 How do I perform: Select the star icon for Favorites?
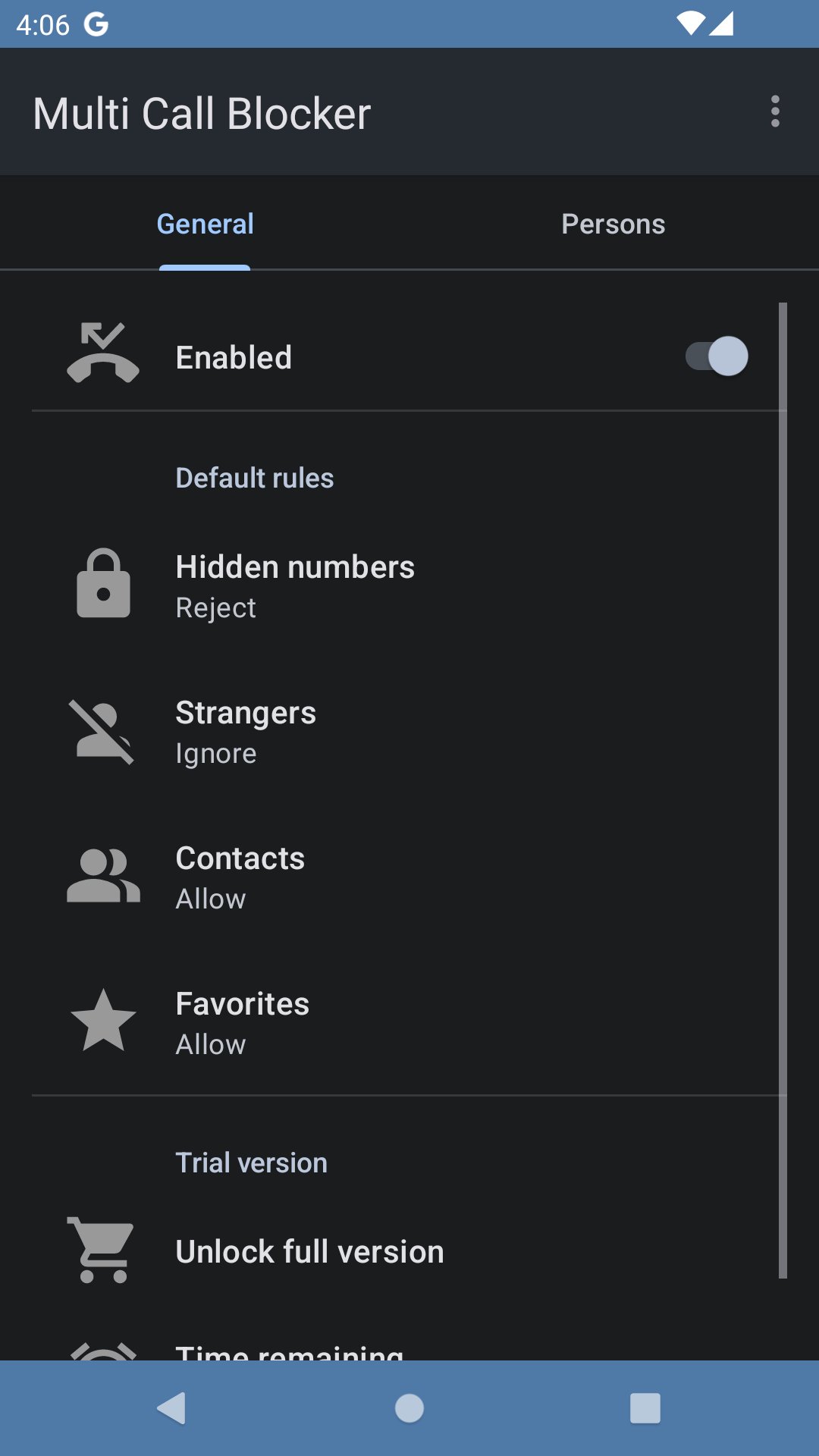coord(104,1020)
